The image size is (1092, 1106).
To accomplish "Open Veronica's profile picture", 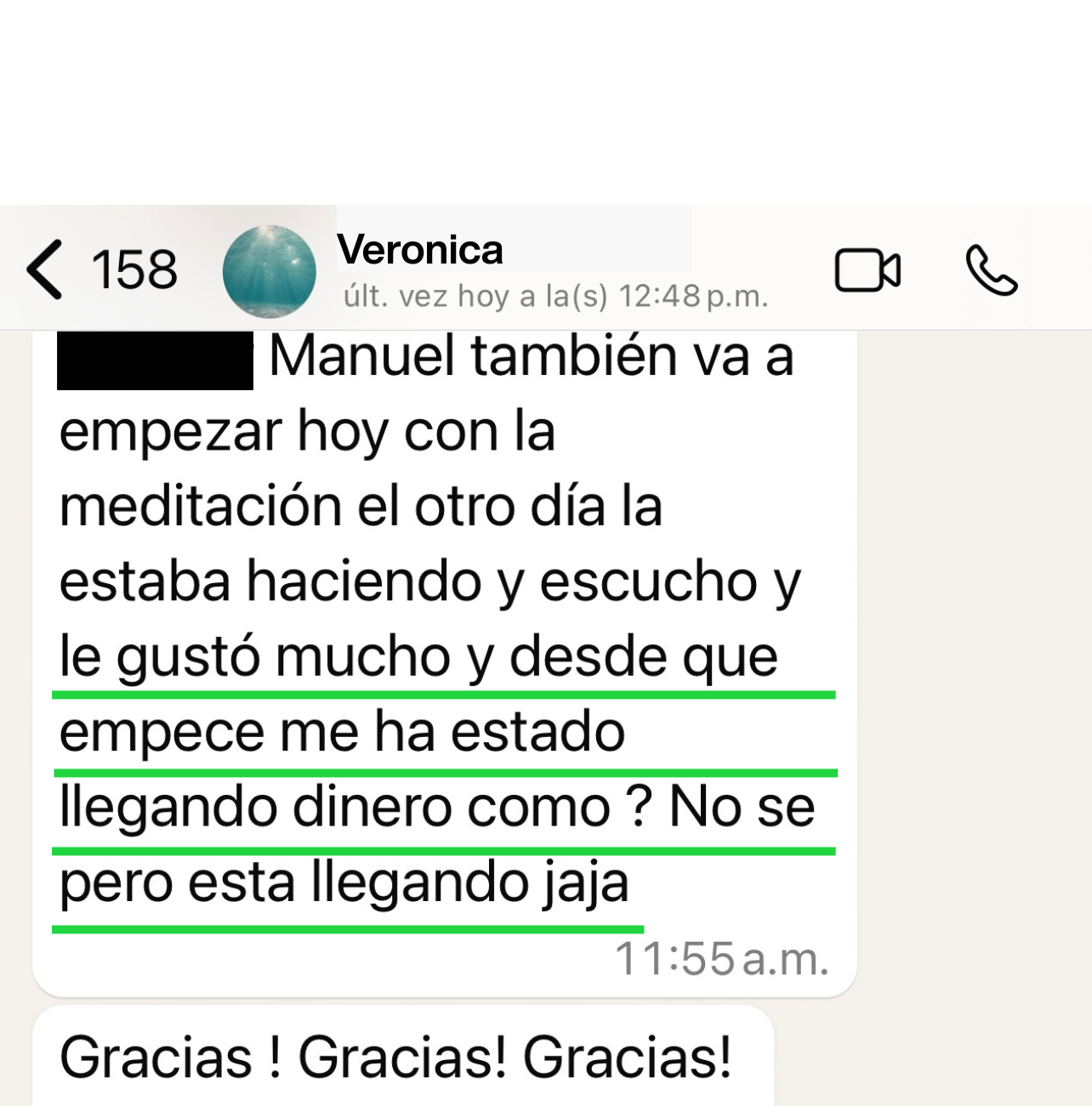I will (269, 270).
